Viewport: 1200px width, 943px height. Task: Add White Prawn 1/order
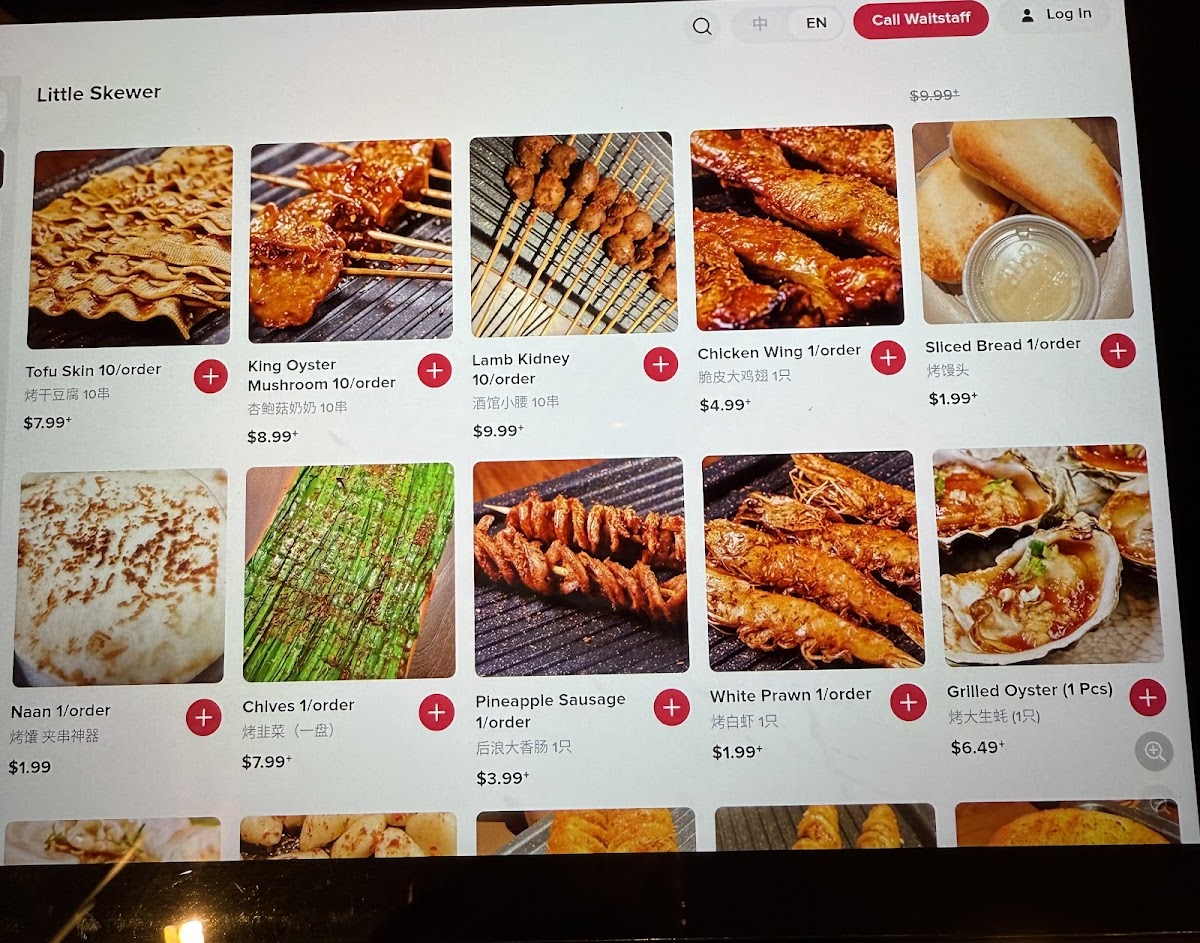(908, 702)
